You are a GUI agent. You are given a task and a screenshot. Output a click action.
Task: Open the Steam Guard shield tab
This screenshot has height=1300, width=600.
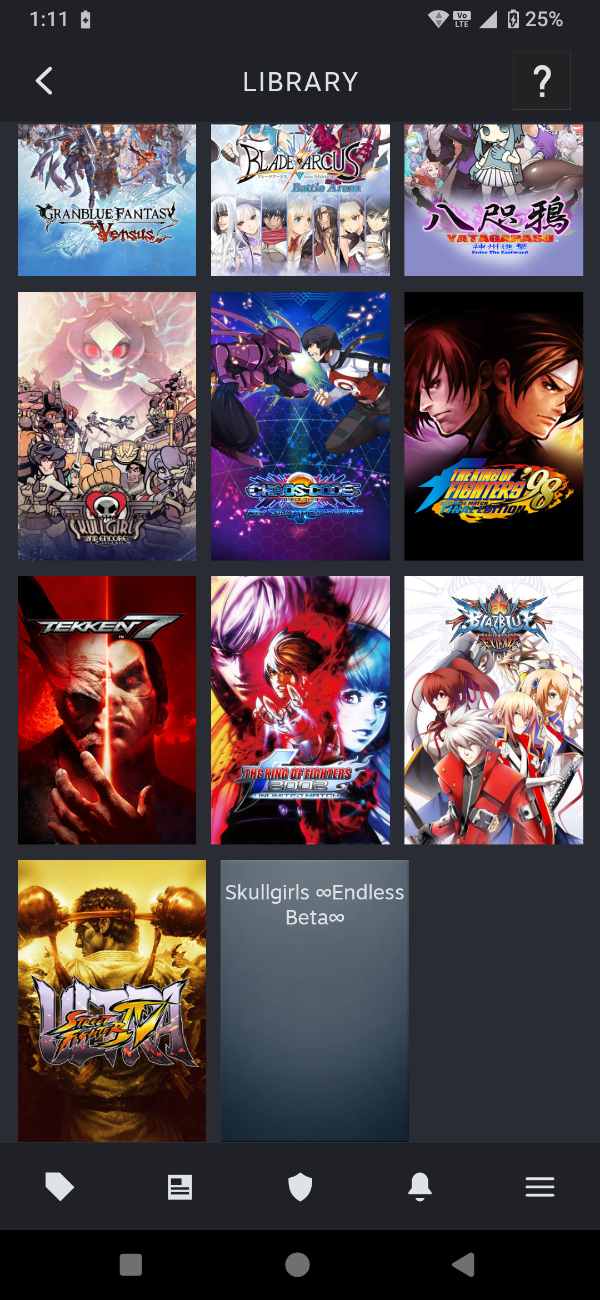[x=300, y=1187]
